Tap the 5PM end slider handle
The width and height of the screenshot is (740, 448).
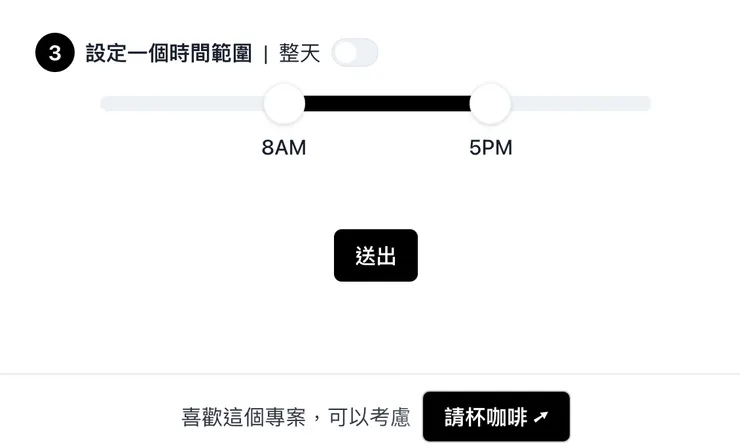490,104
